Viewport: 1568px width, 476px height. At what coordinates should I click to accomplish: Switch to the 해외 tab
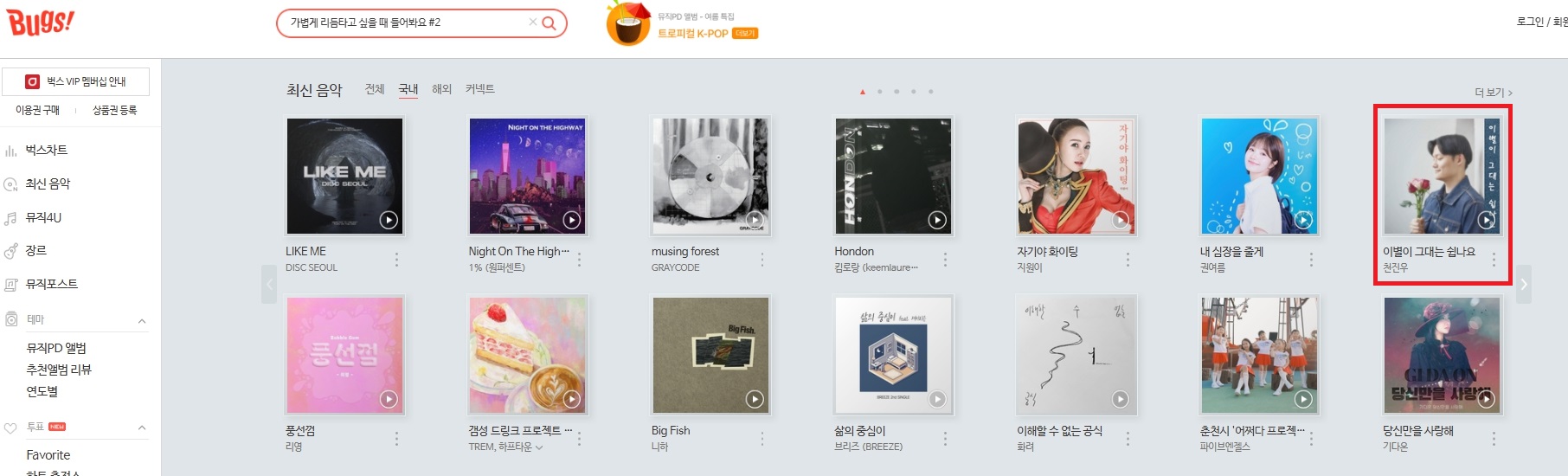[441, 89]
